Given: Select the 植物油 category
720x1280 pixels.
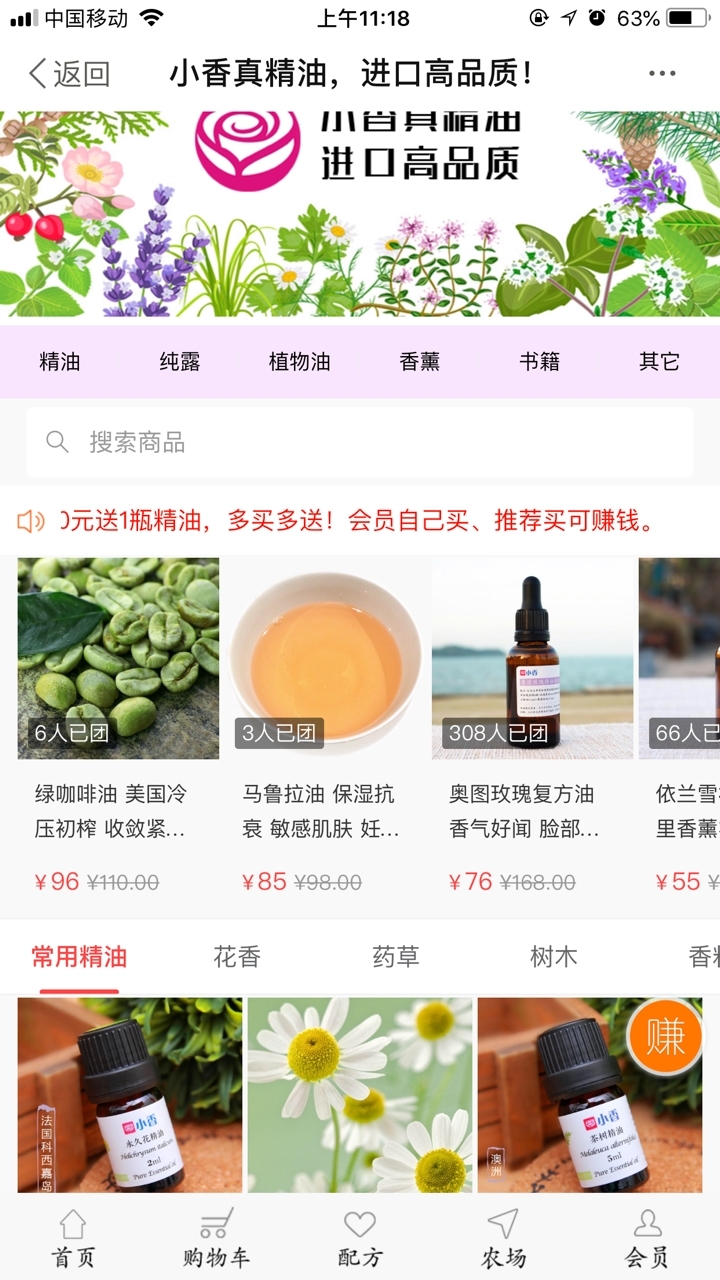Looking at the screenshot, I should coord(300,361).
